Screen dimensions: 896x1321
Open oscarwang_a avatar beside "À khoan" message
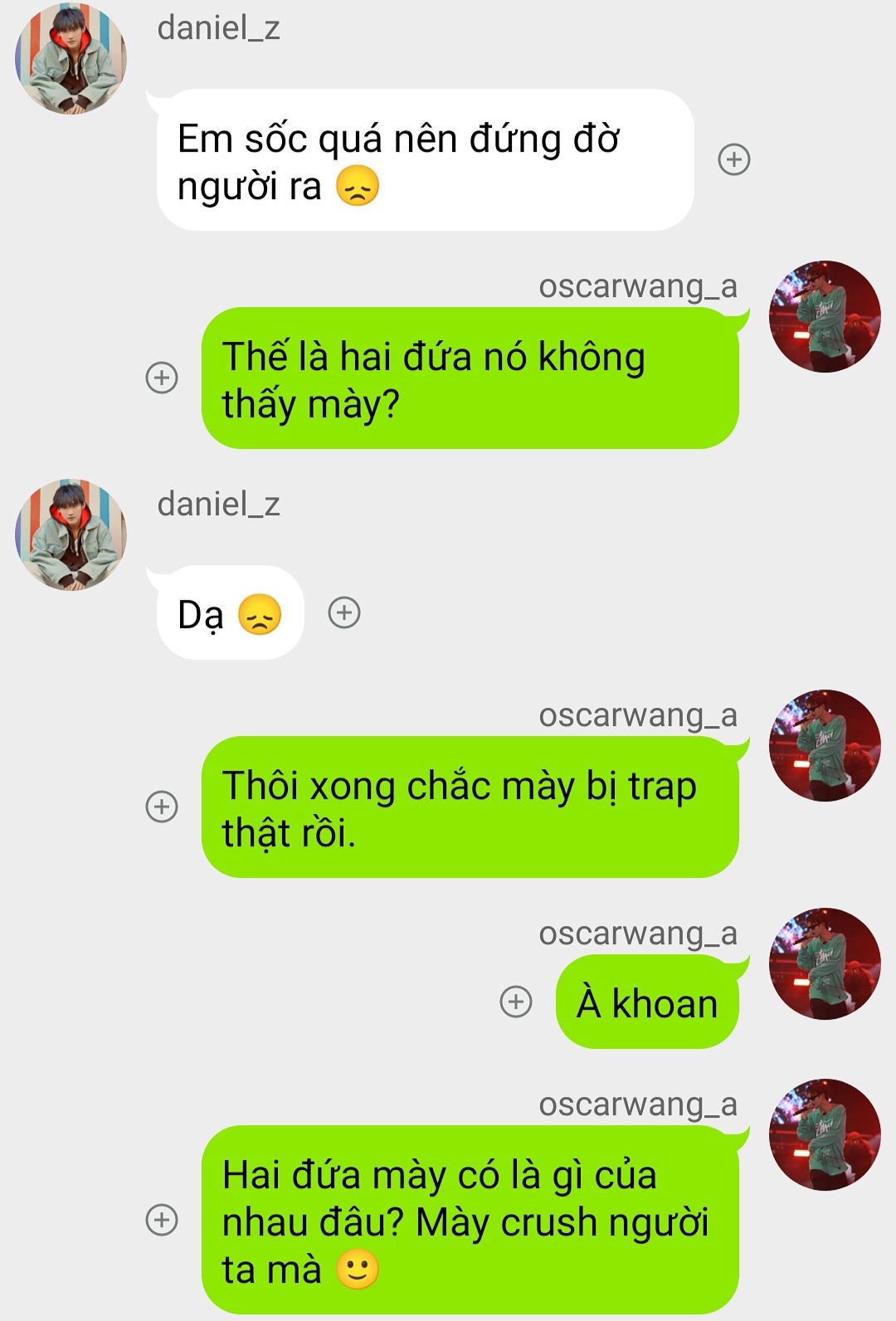point(825,964)
